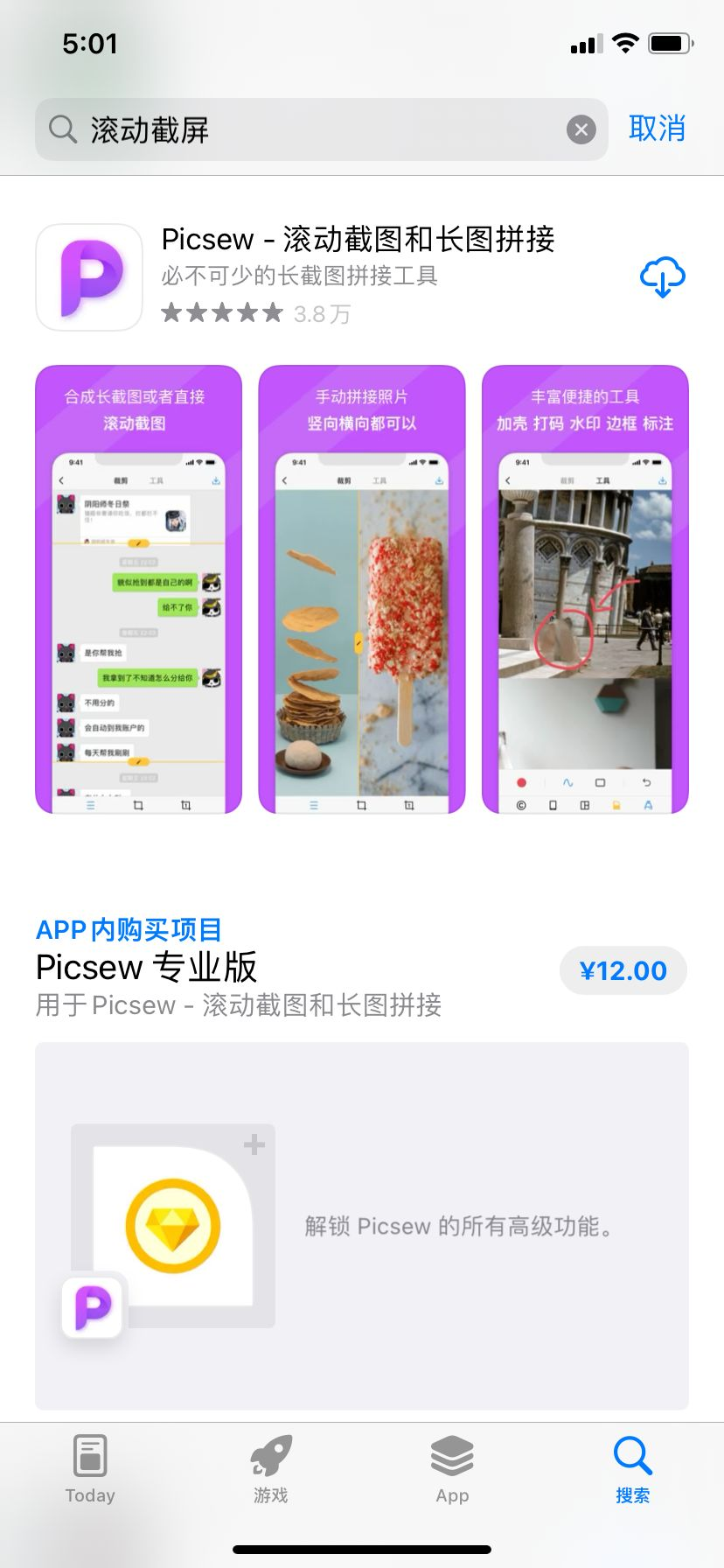Screen dimensions: 724x1568
Task: Select the red color annotation dot
Action: (x=521, y=784)
